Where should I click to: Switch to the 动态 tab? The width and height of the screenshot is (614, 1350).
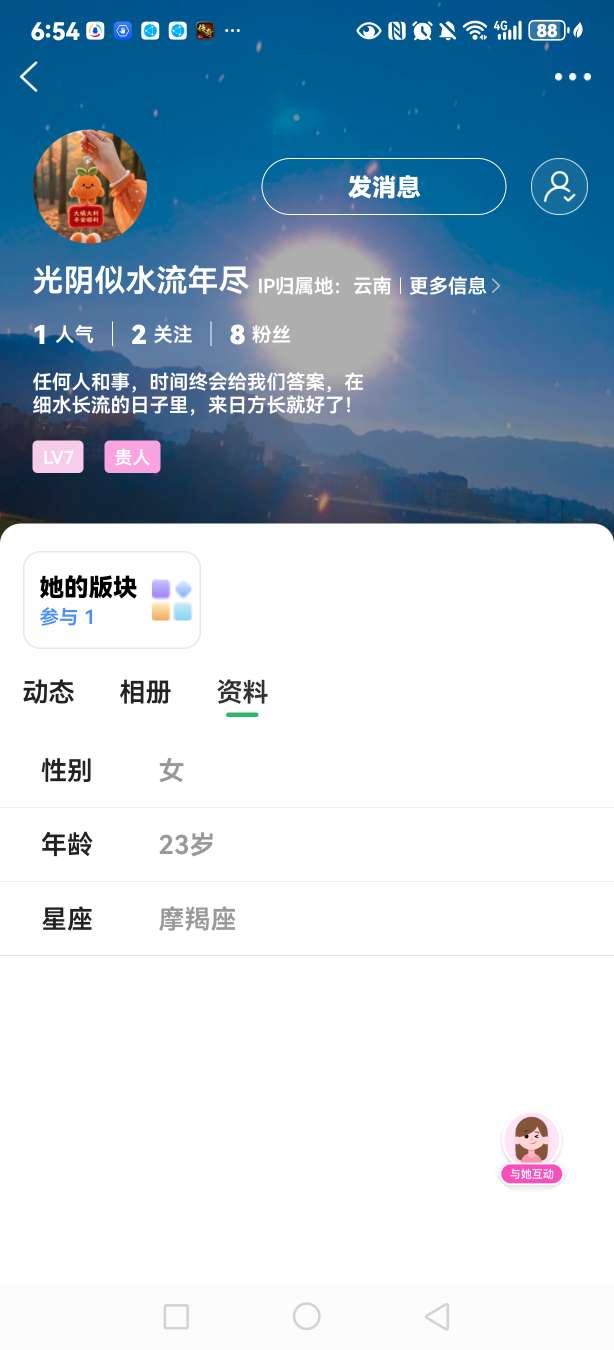(x=48, y=692)
